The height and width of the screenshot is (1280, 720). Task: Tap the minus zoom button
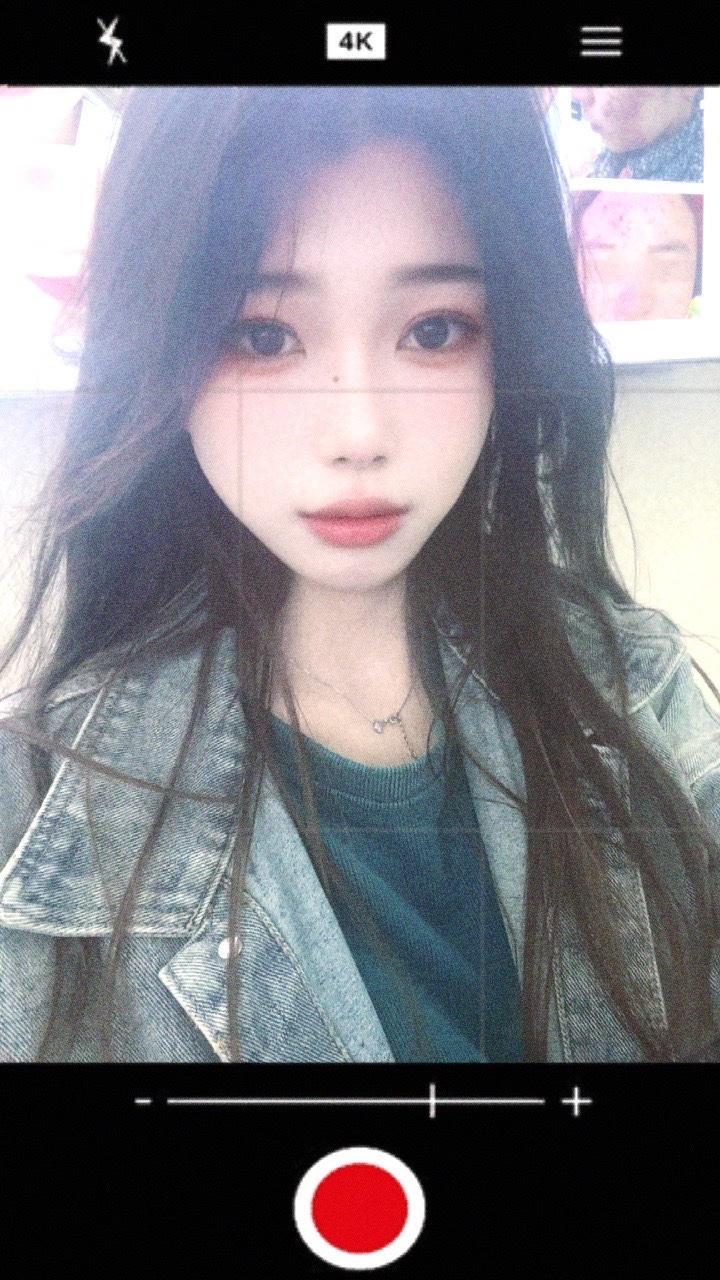click(x=144, y=1102)
